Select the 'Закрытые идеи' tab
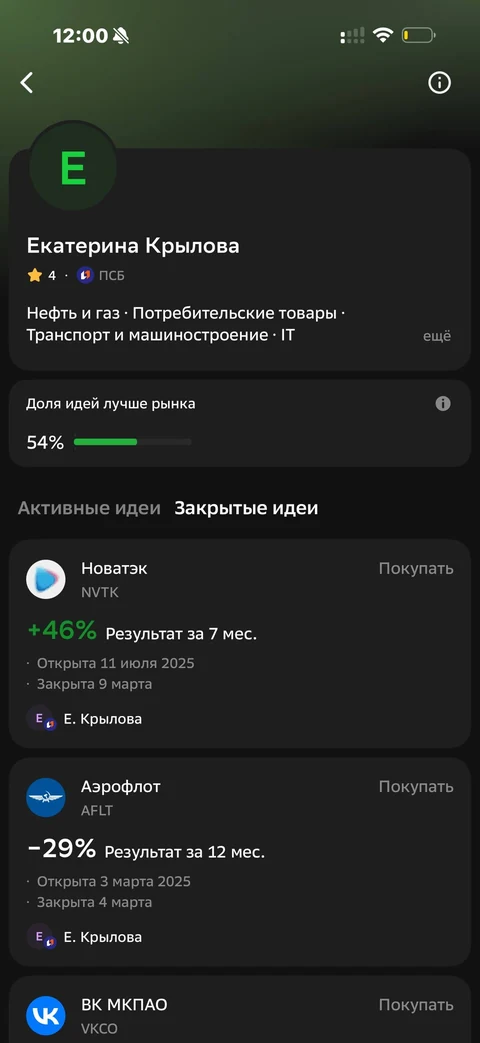The width and height of the screenshot is (480, 1043). pyautogui.click(x=246, y=508)
